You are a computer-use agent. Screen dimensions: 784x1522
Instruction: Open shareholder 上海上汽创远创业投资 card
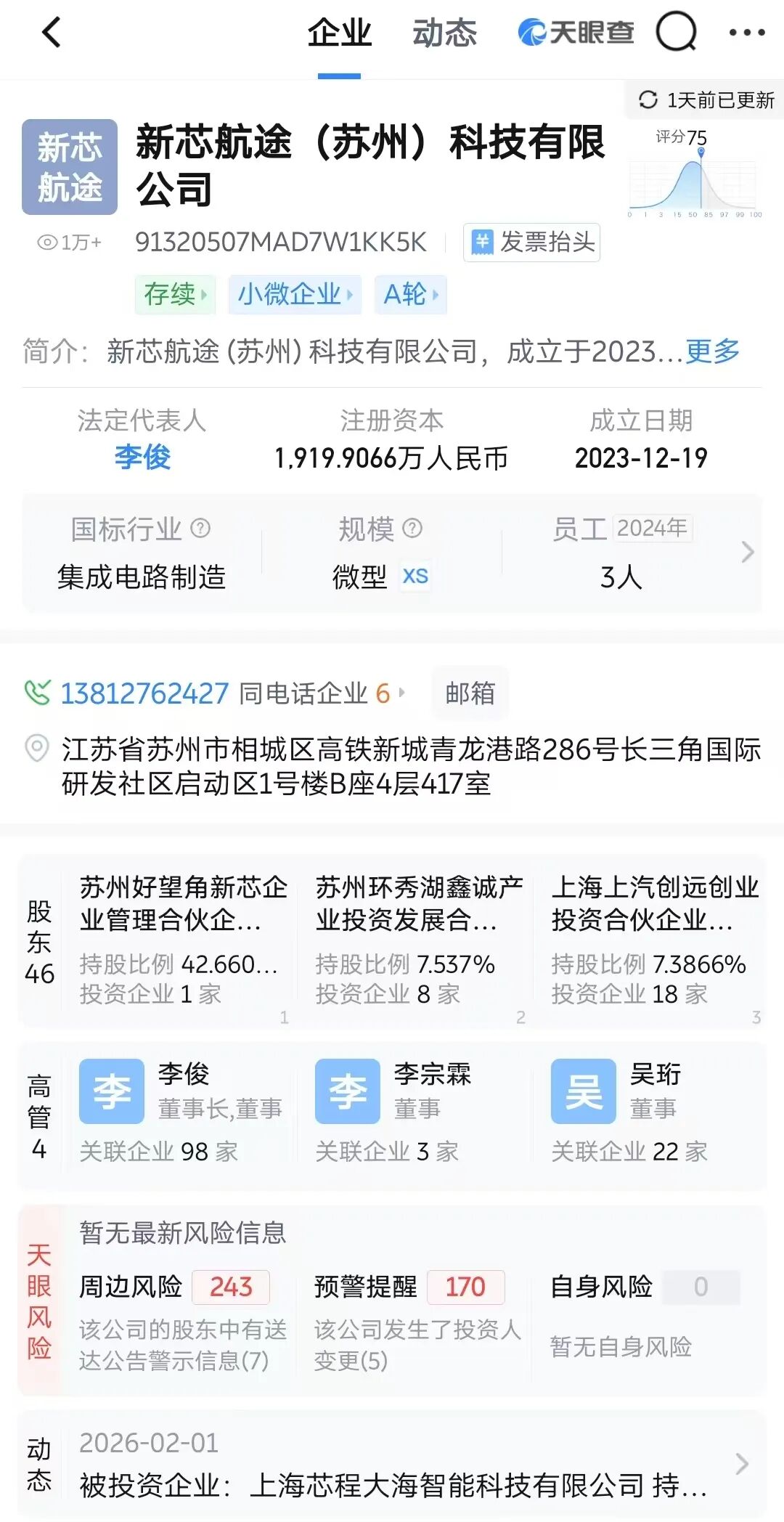pos(653,940)
